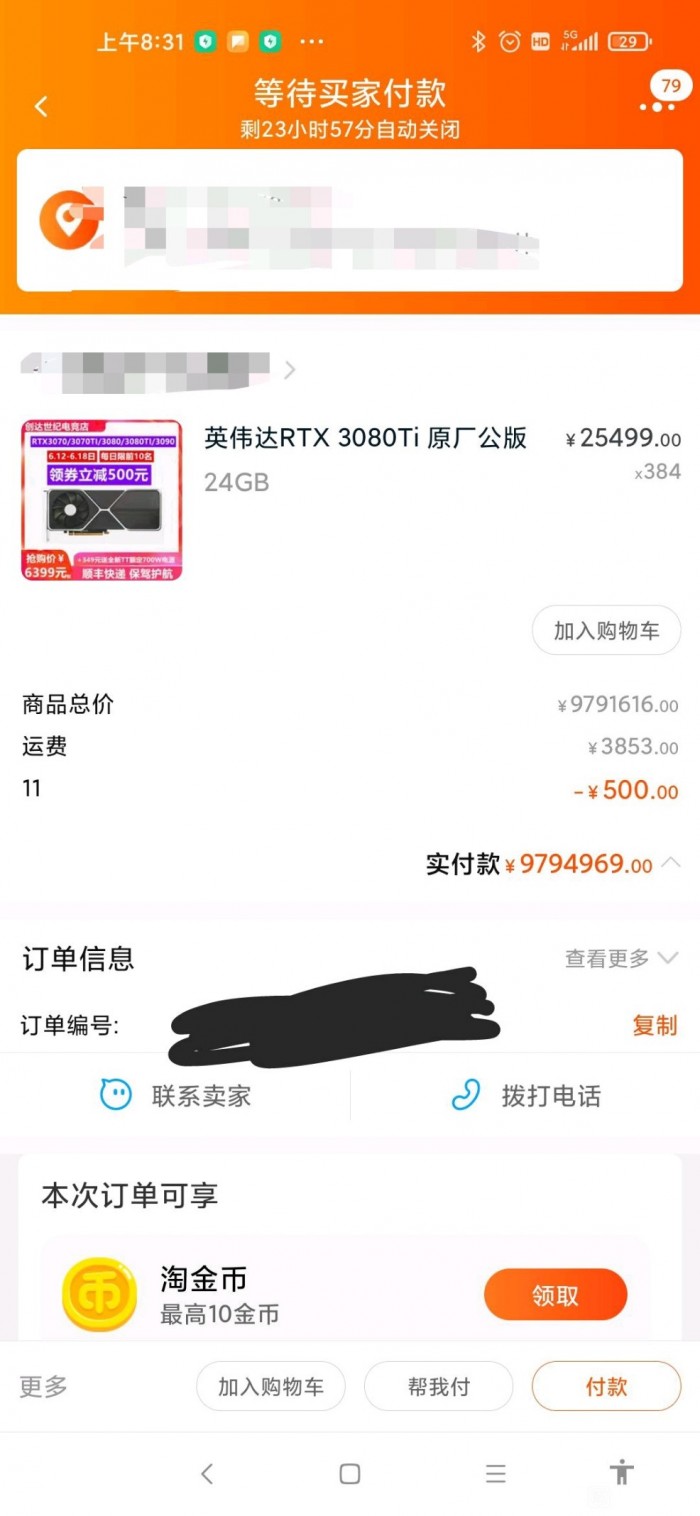This screenshot has height=1516, width=700.
Task: Tap 加入购物车 under the product
Action: (x=606, y=631)
